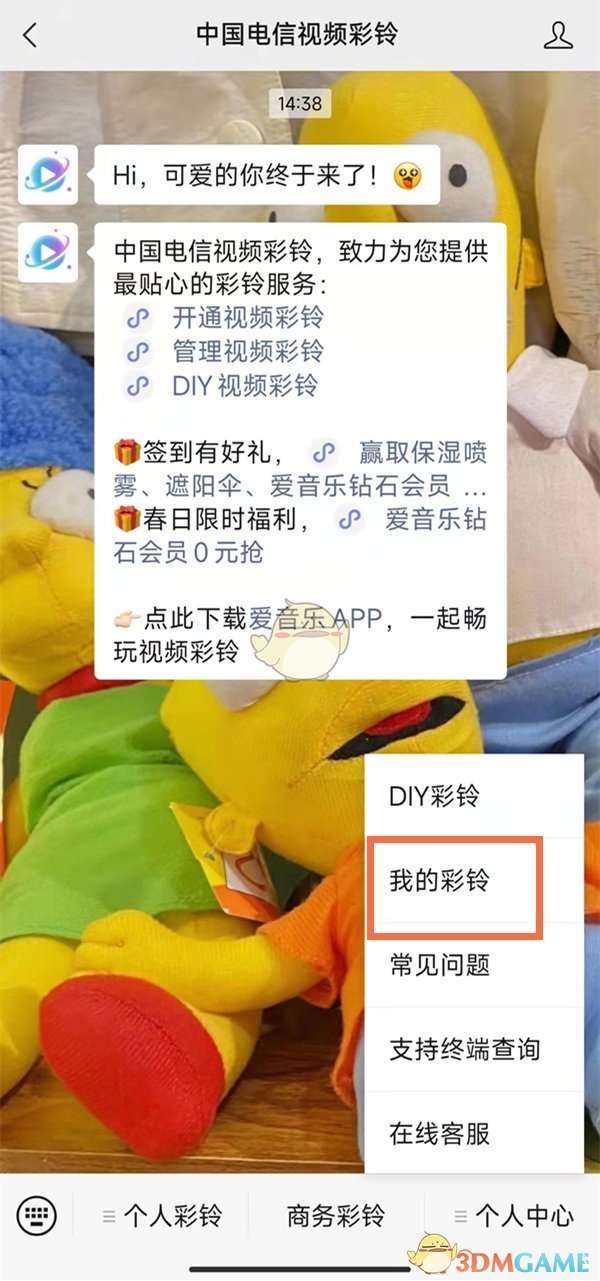The image size is (600, 1281).
Task: Open the 个人彩铃 menu
Action: (162, 1216)
